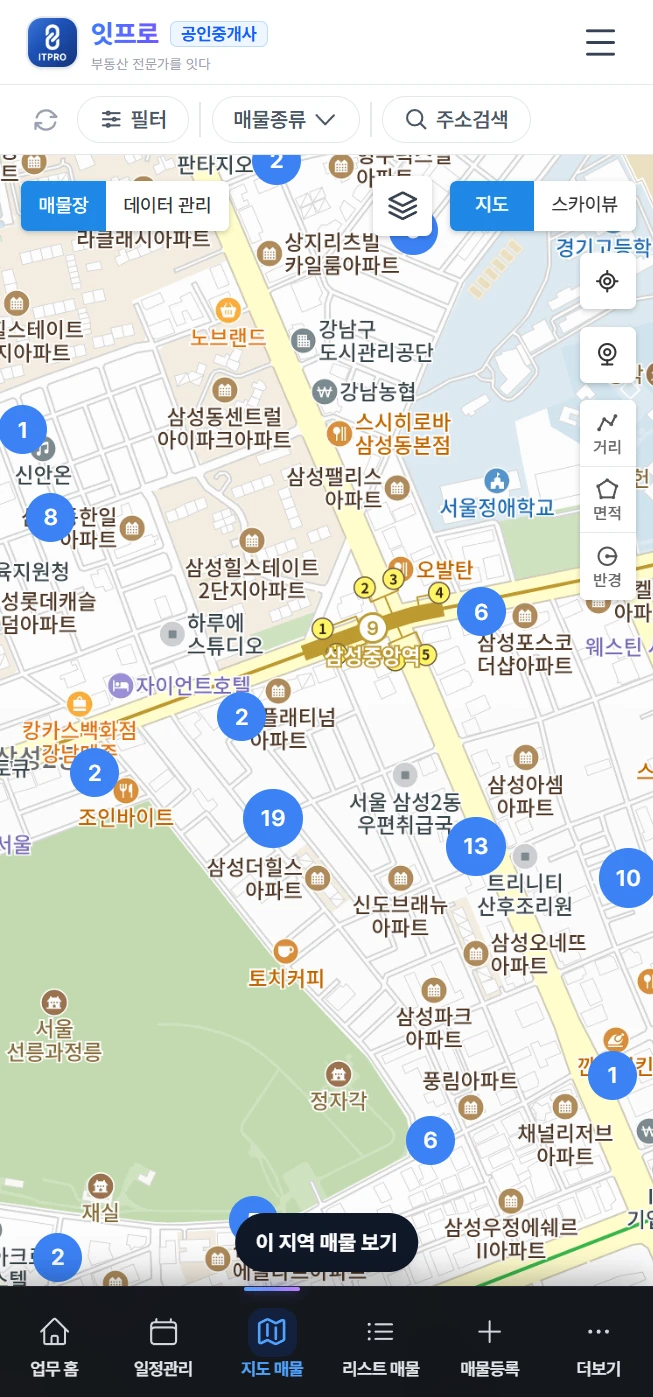Open the roadview pin icon
This screenshot has width=653, height=1397.
point(607,355)
